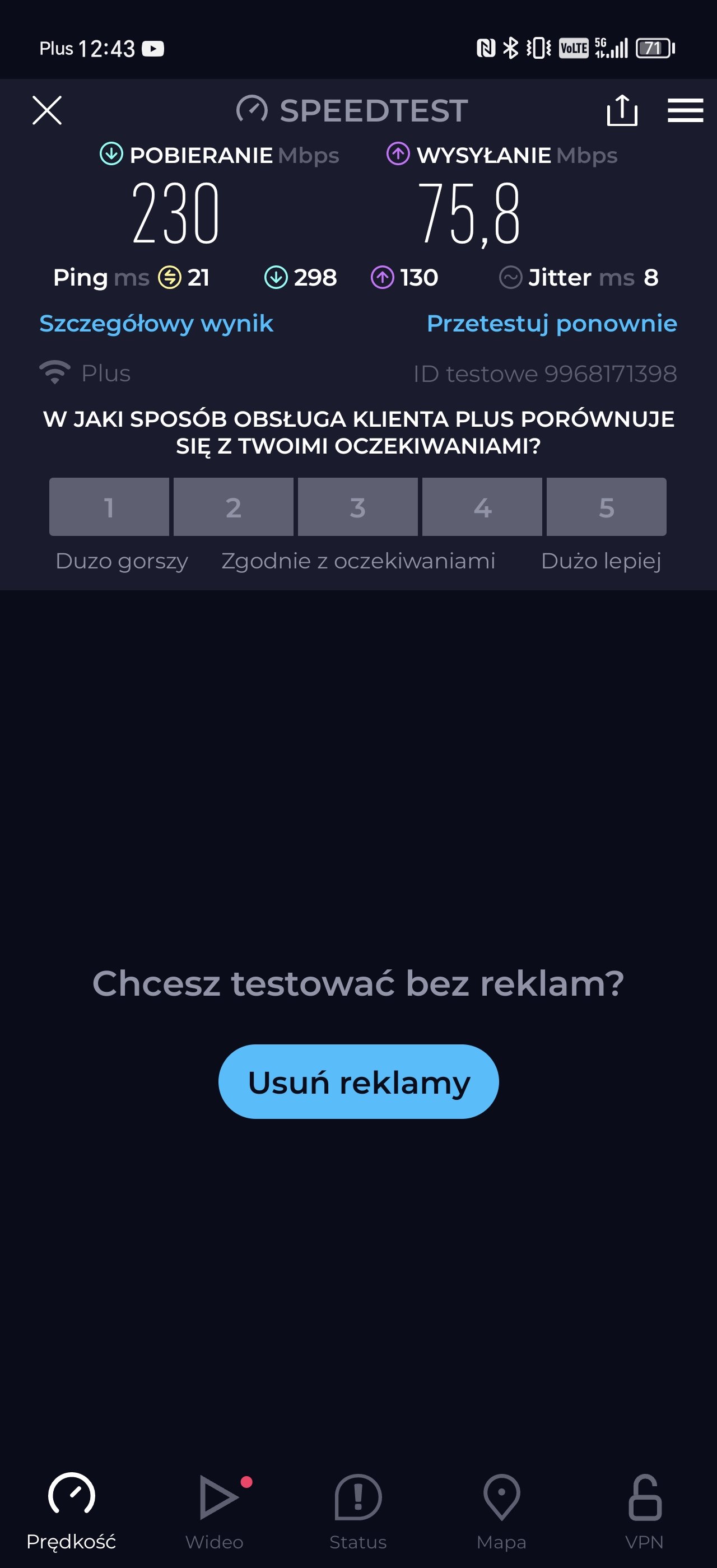The image size is (717, 1568).
Task: Tap the Usuń reklamy button
Action: pos(358,1082)
